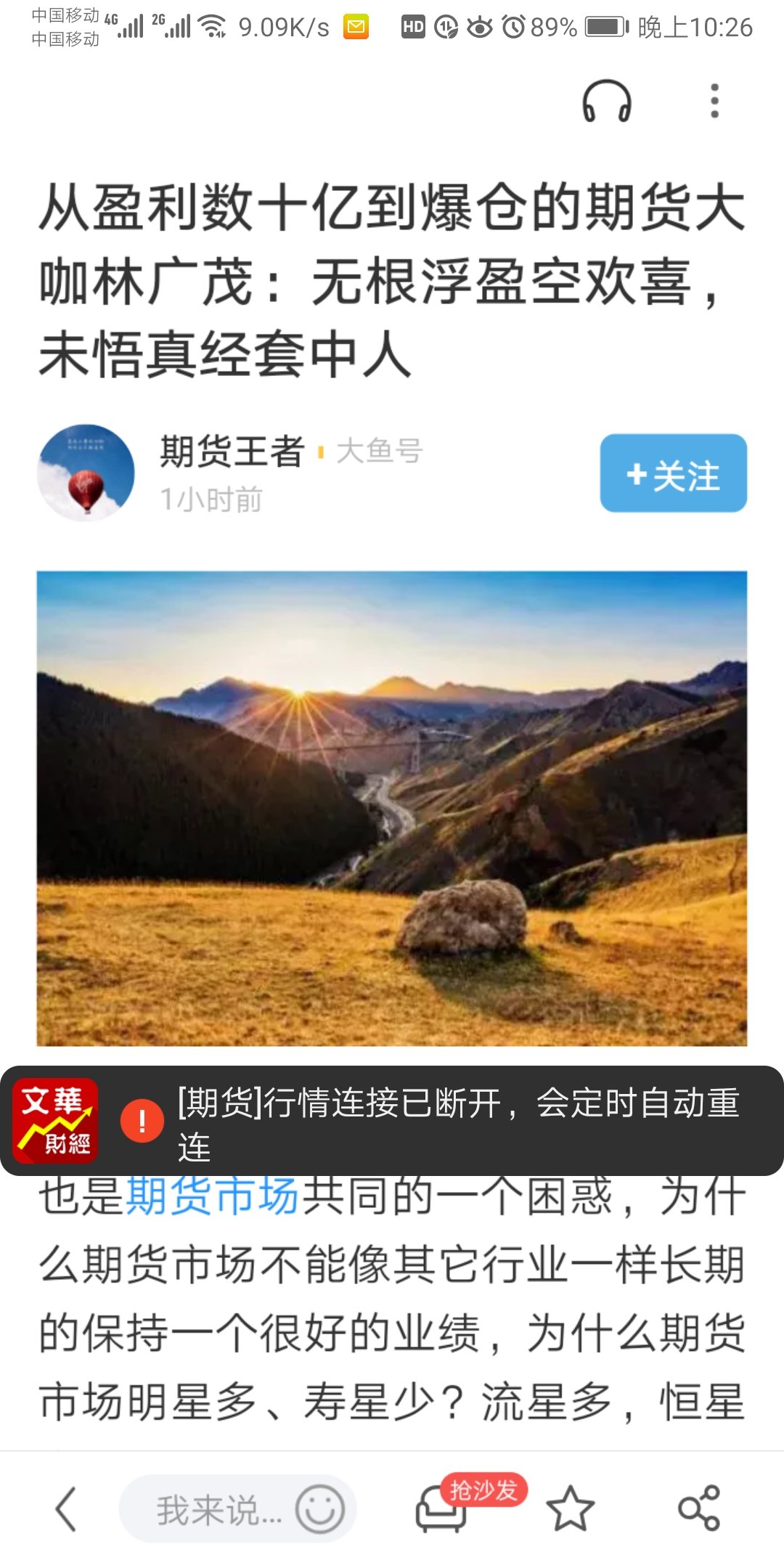Open comments with the 抢沙发 icon
The height and width of the screenshot is (1568, 784).
coord(441,1510)
